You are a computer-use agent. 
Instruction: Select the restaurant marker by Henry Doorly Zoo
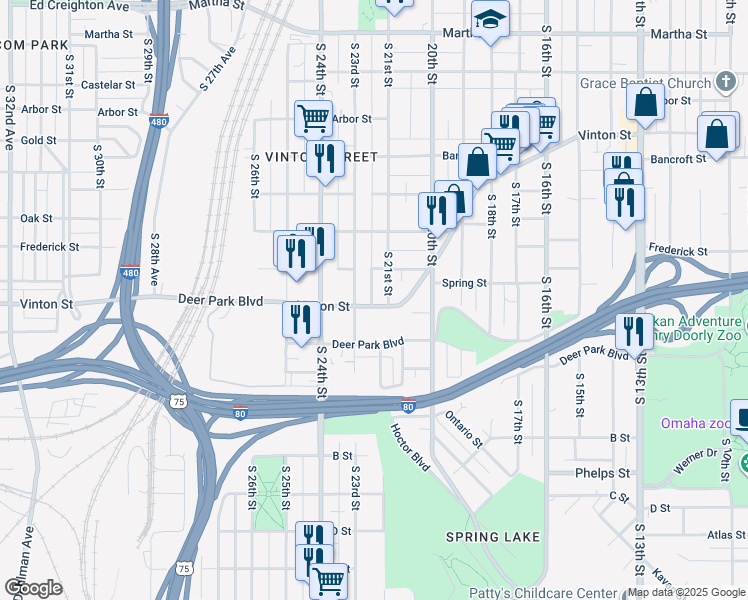(x=634, y=334)
